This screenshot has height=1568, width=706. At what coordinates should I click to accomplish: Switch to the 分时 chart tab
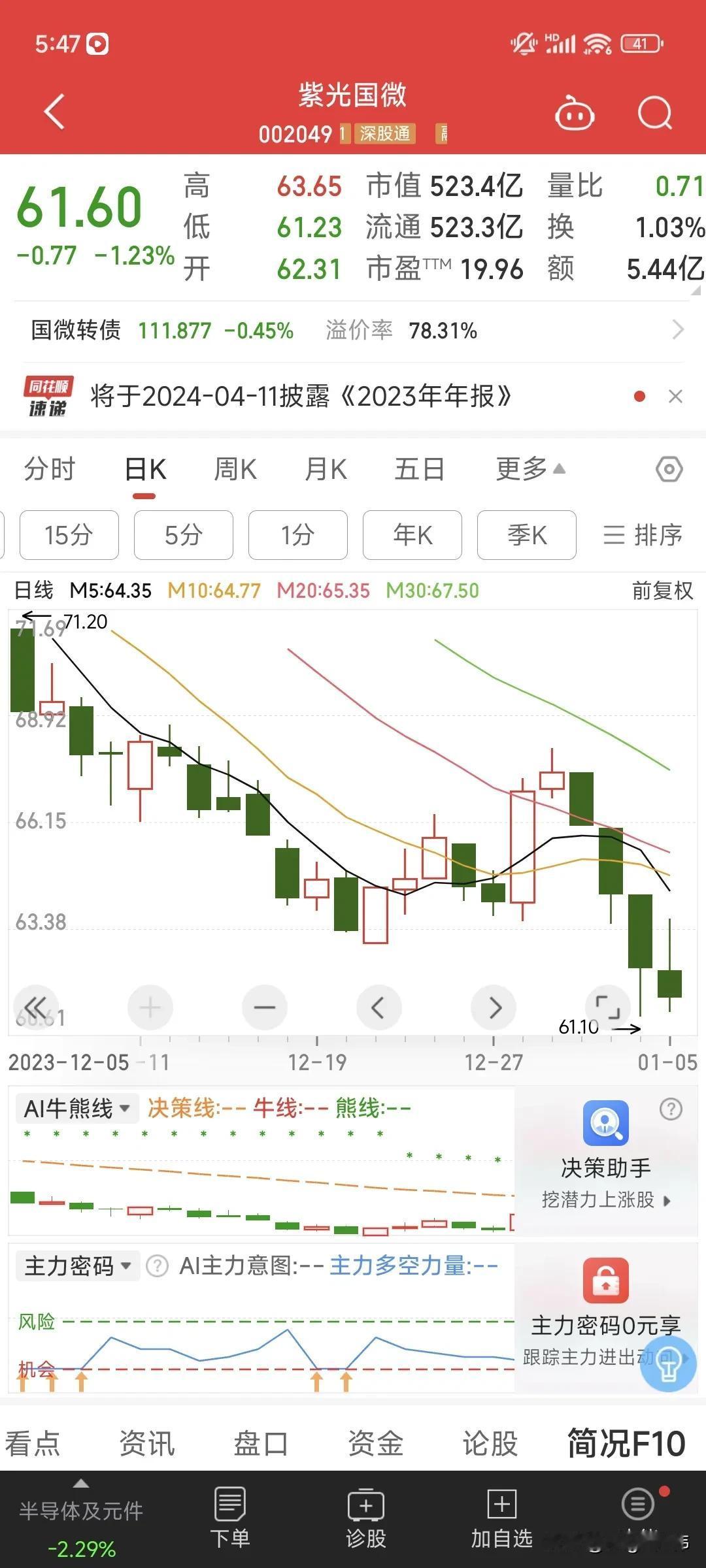[50, 470]
